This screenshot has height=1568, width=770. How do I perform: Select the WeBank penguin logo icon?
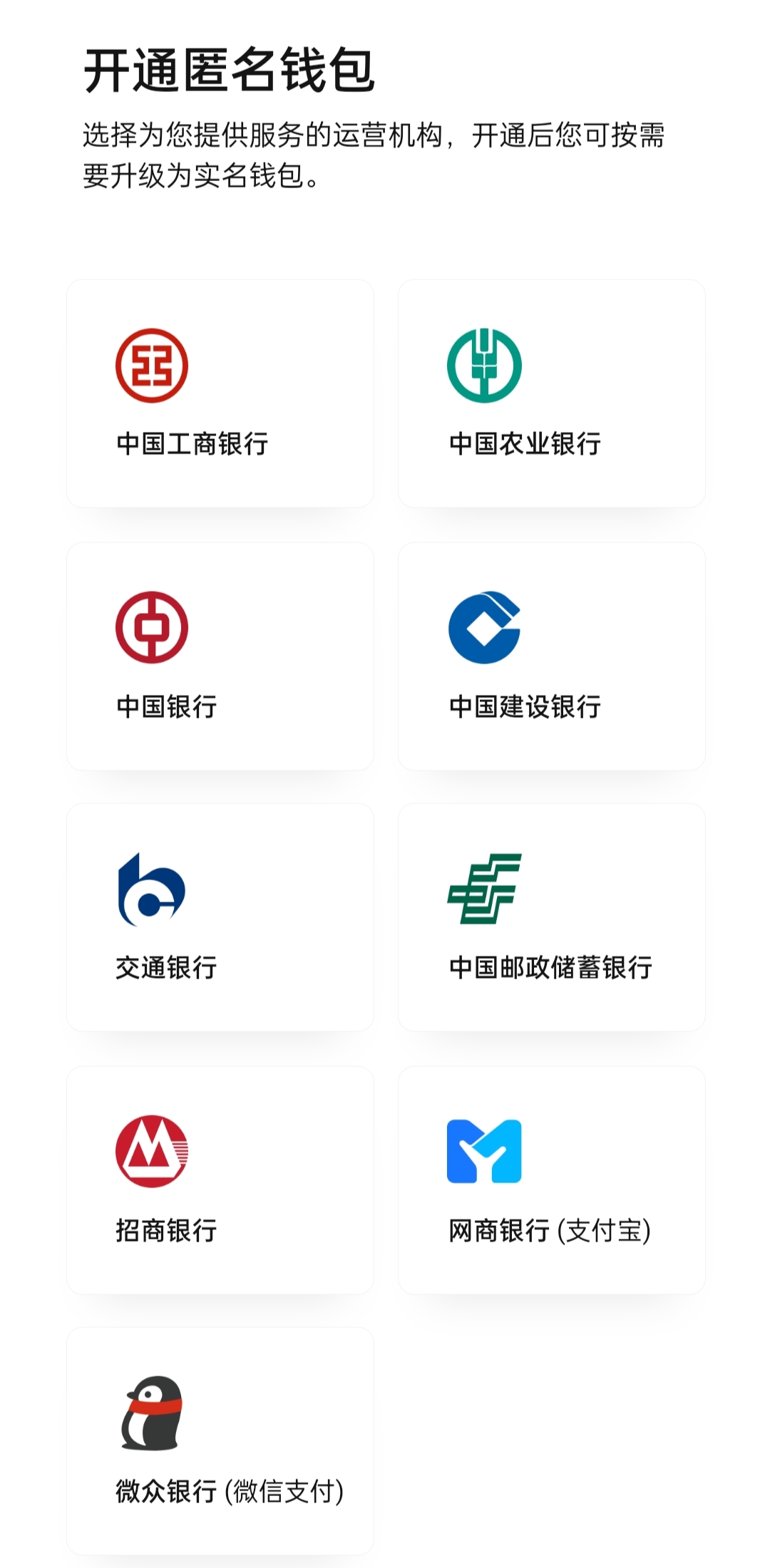point(151,1408)
